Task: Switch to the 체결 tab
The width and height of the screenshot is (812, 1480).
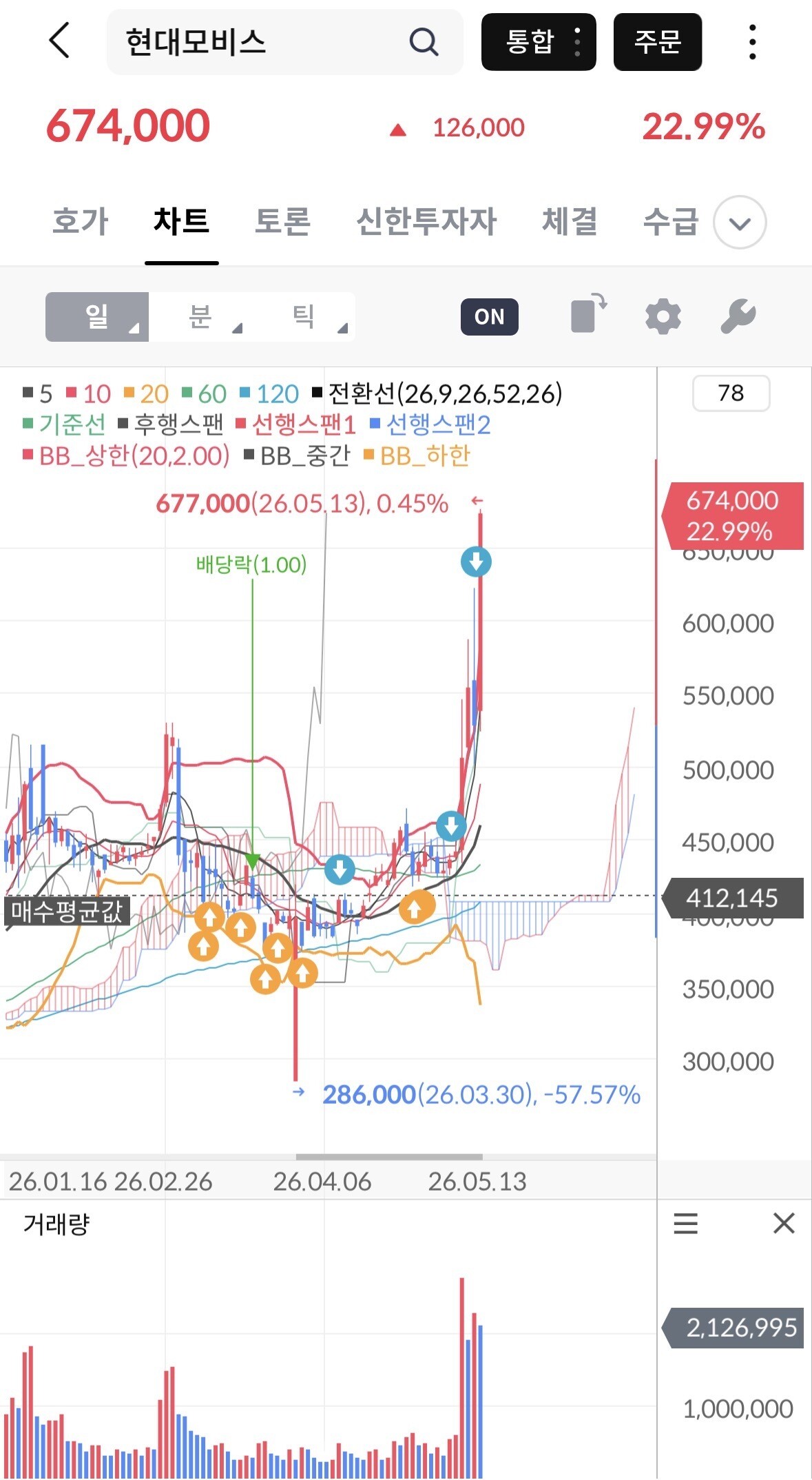Action: click(x=570, y=222)
